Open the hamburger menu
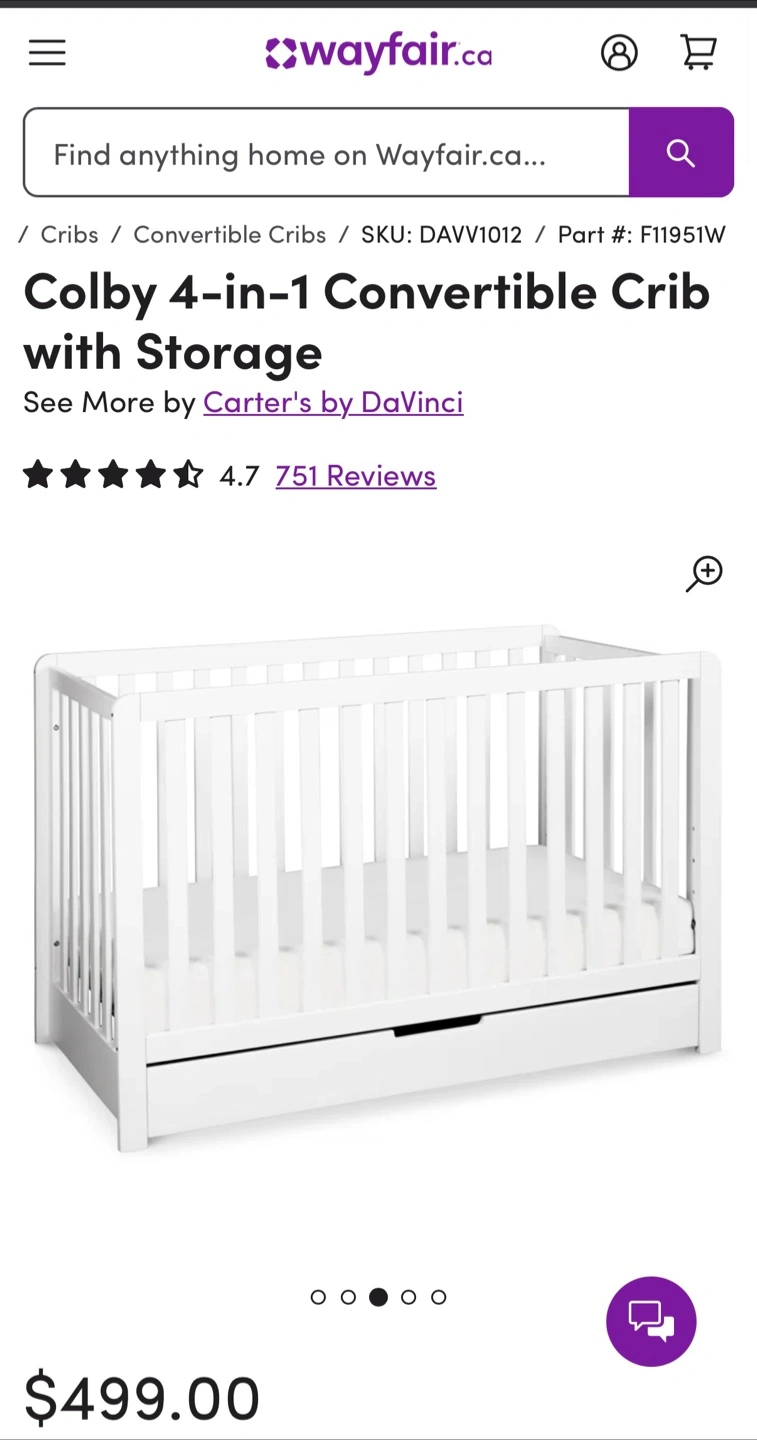 coord(47,53)
